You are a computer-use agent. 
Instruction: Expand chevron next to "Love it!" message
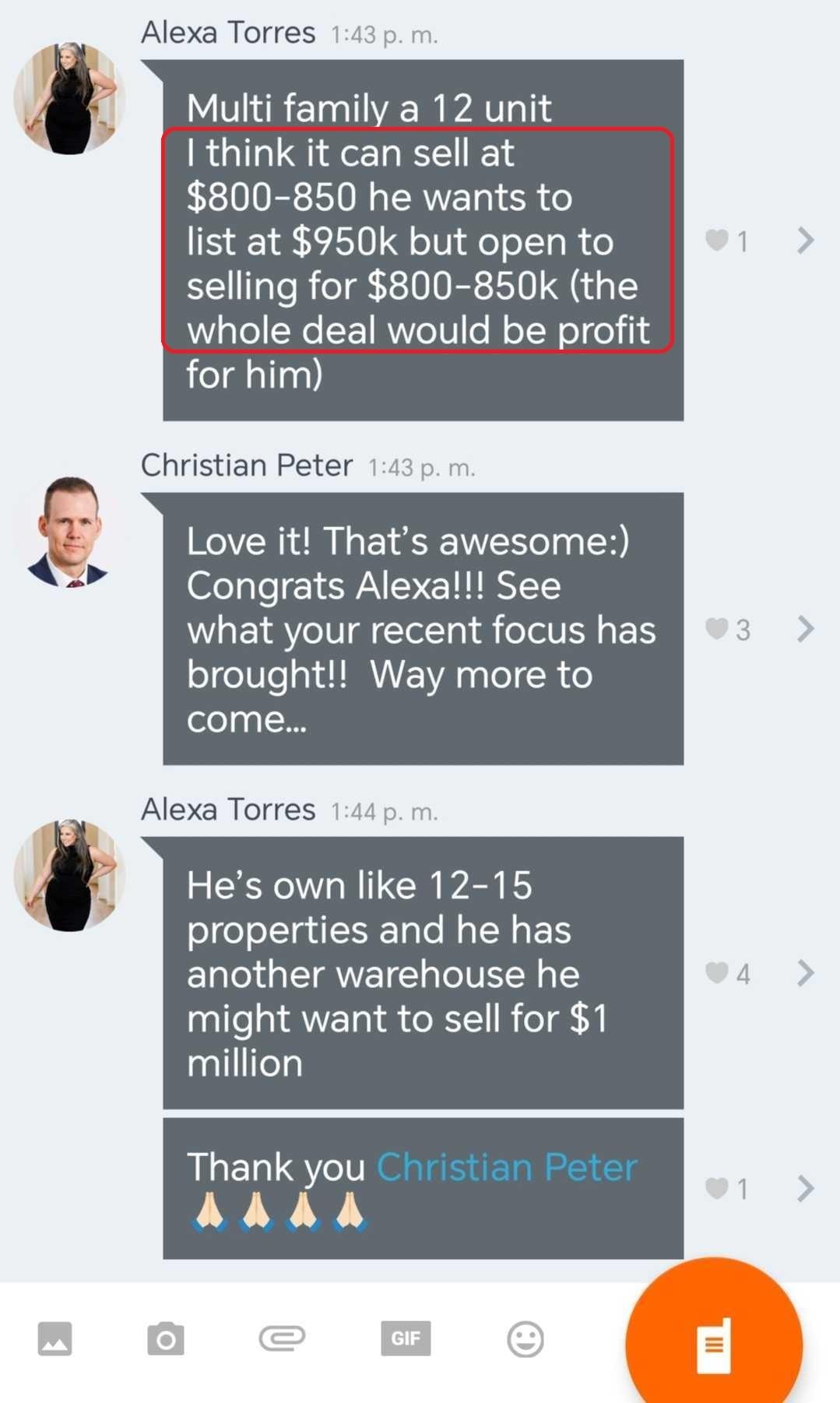806,628
